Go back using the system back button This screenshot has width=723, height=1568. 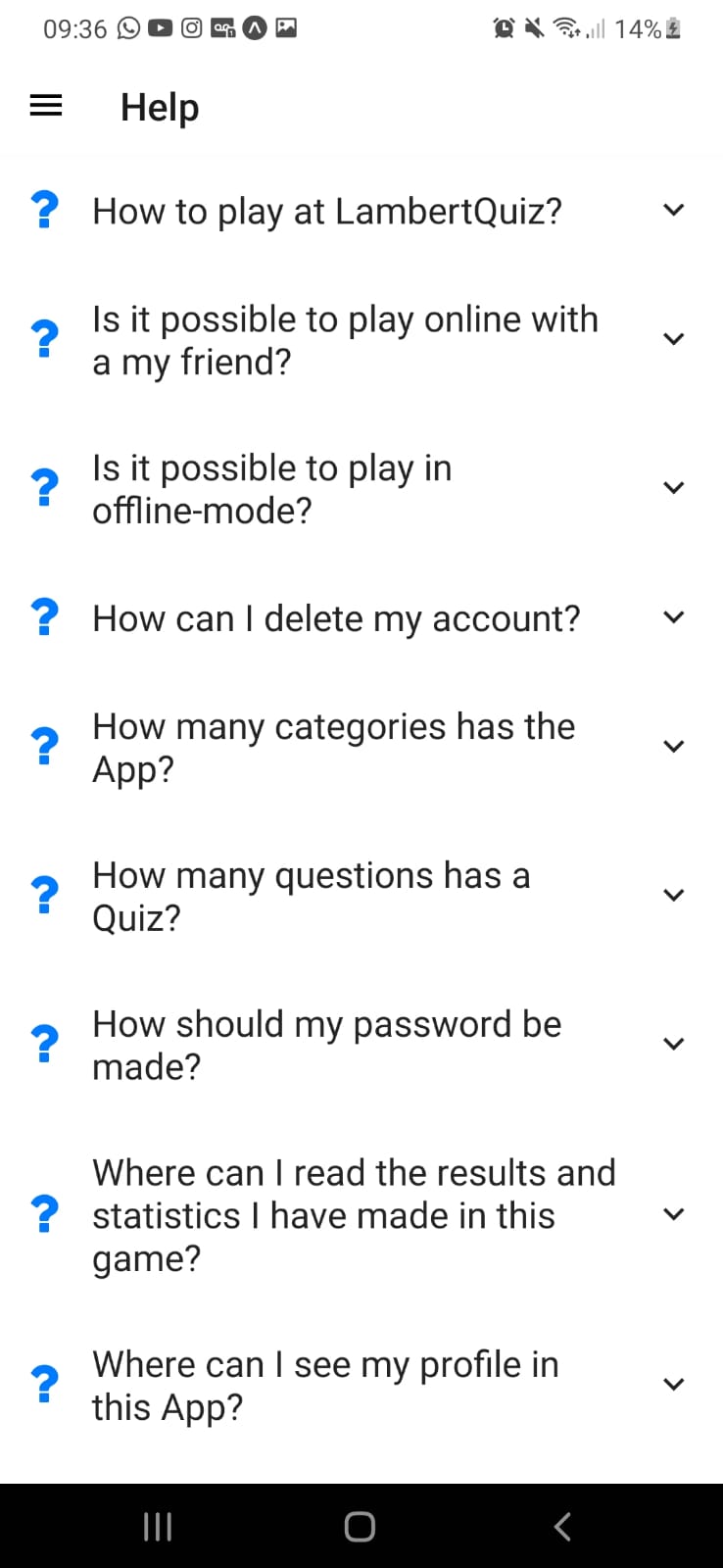(x=562, y=1526)
